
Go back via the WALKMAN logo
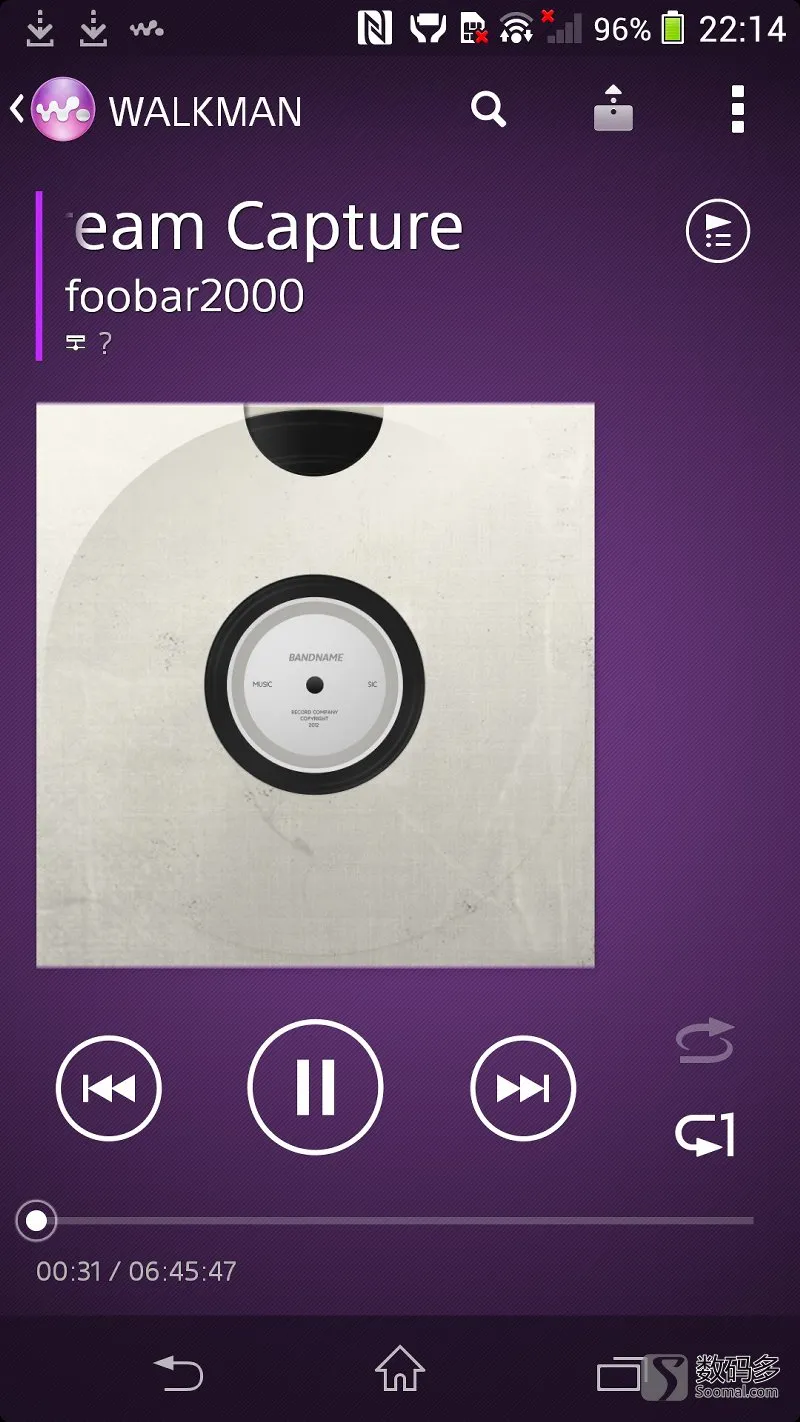click(x=60, y=110)
